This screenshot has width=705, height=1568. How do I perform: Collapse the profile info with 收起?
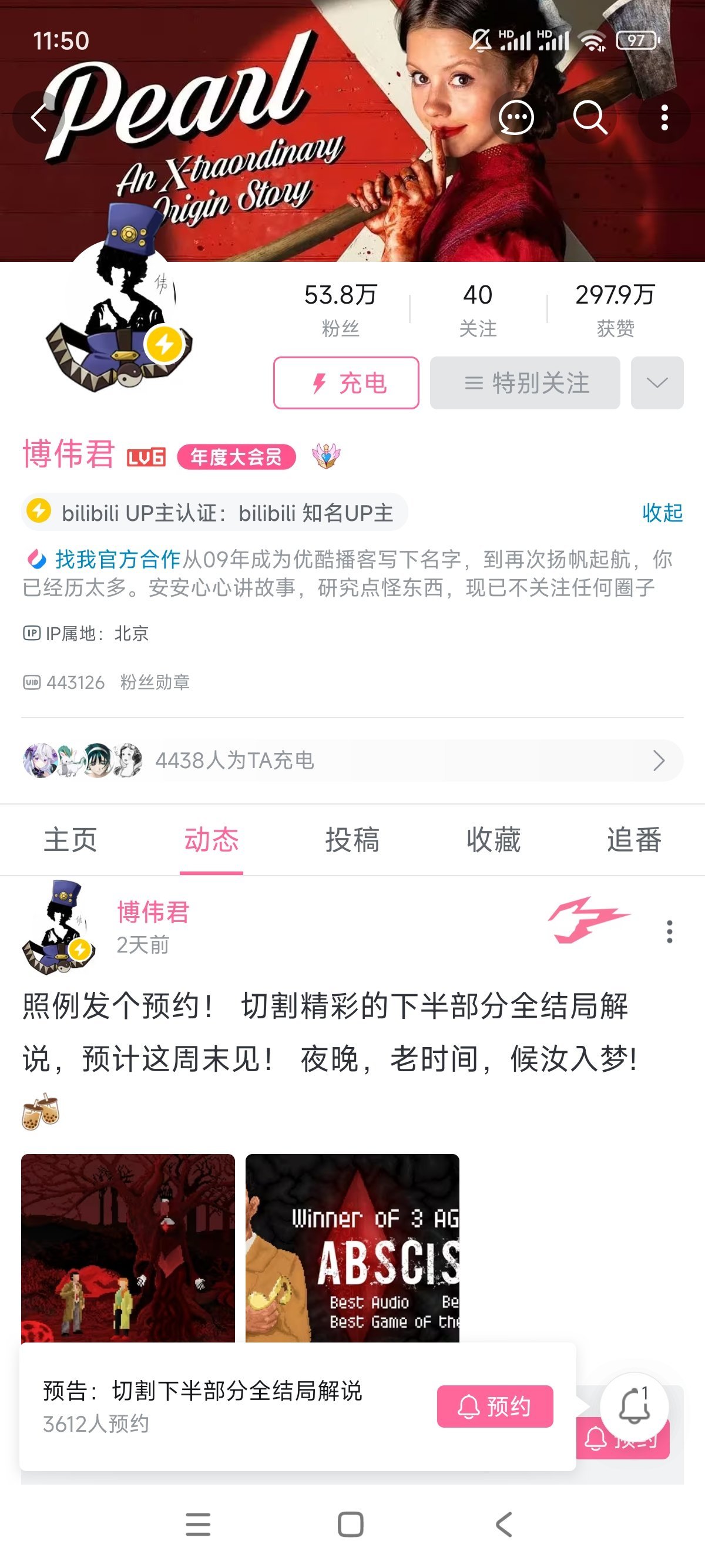[662, 513]
